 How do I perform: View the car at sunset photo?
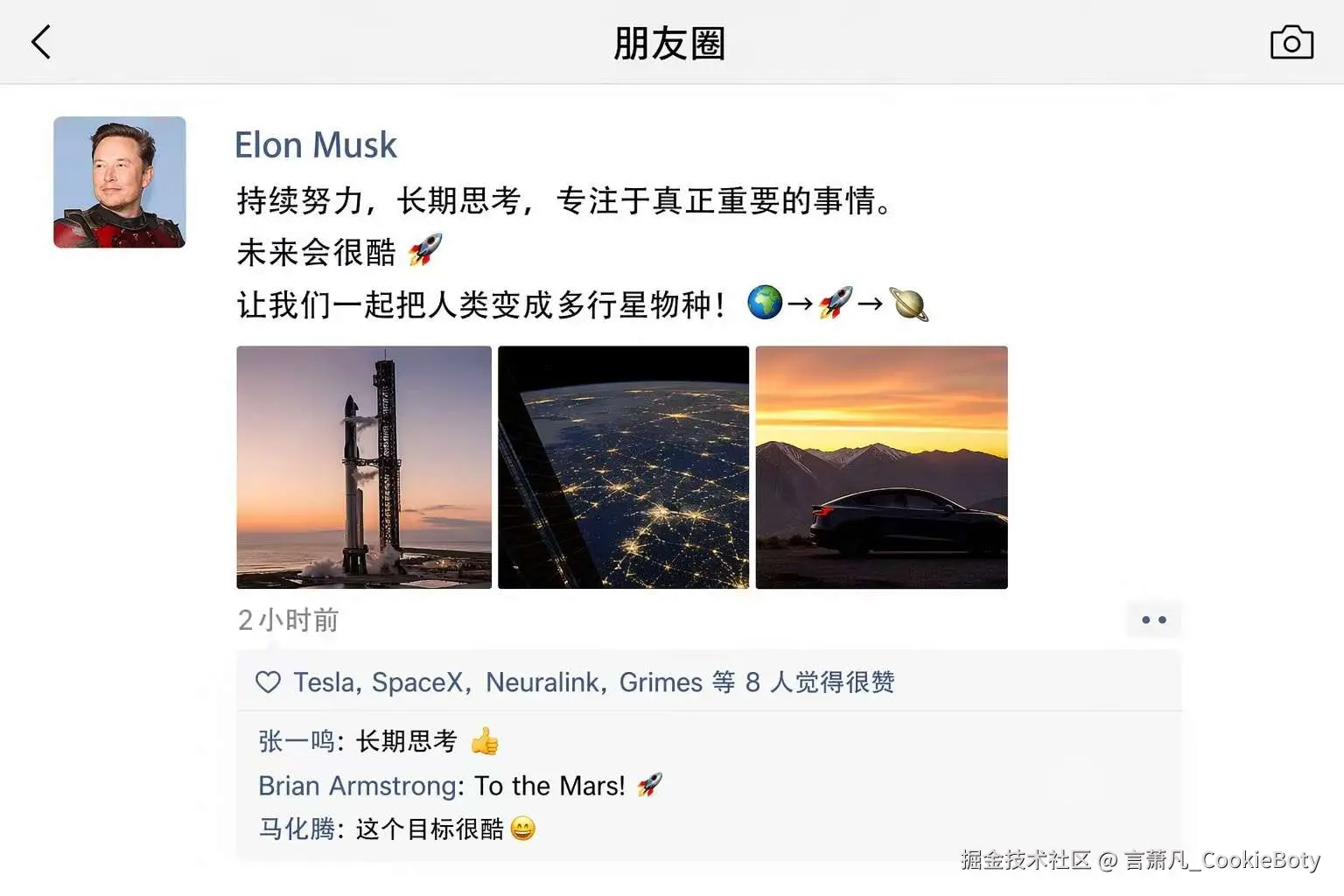(x=881, y=467)
